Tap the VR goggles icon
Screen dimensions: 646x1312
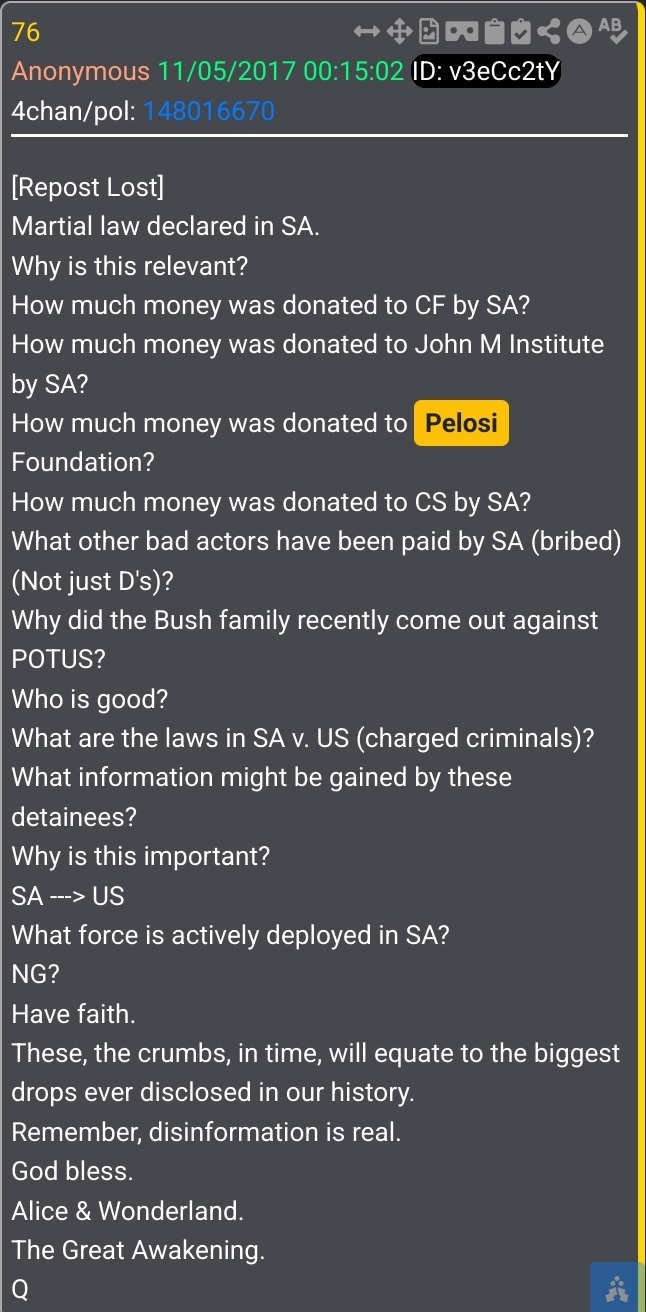(462, 32)
